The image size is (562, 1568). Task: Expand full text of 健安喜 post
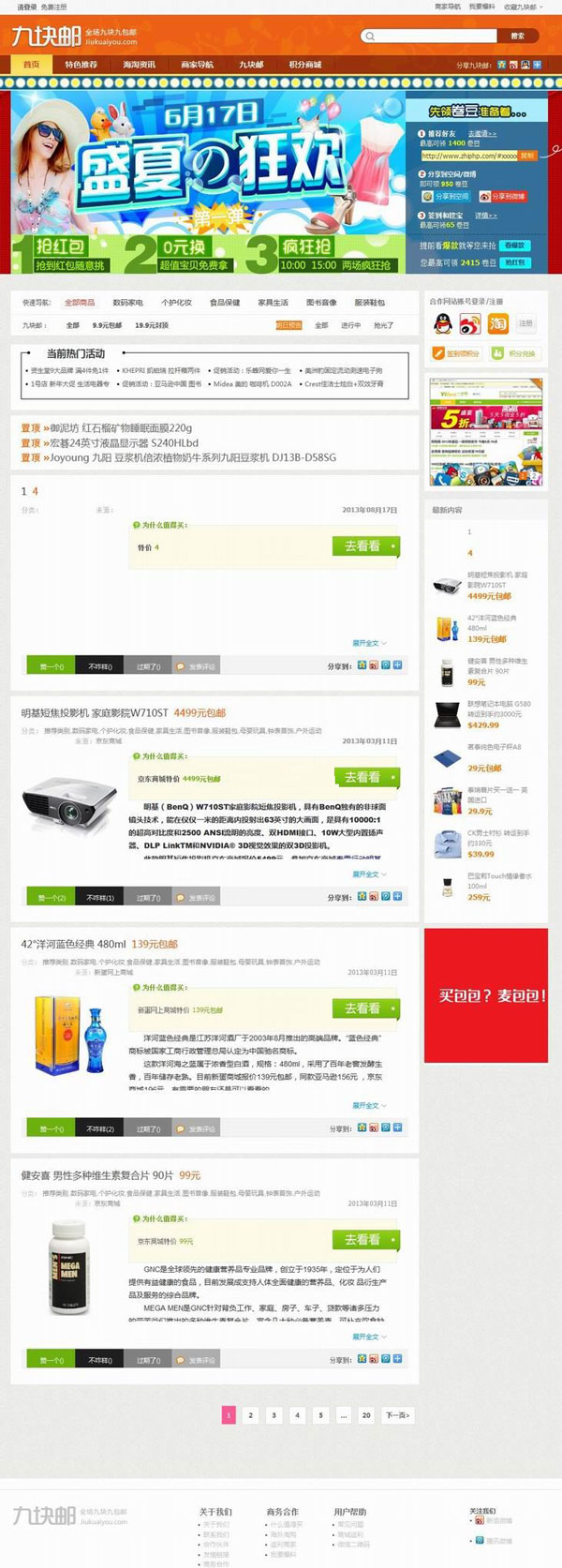(x=367, y=1337)
